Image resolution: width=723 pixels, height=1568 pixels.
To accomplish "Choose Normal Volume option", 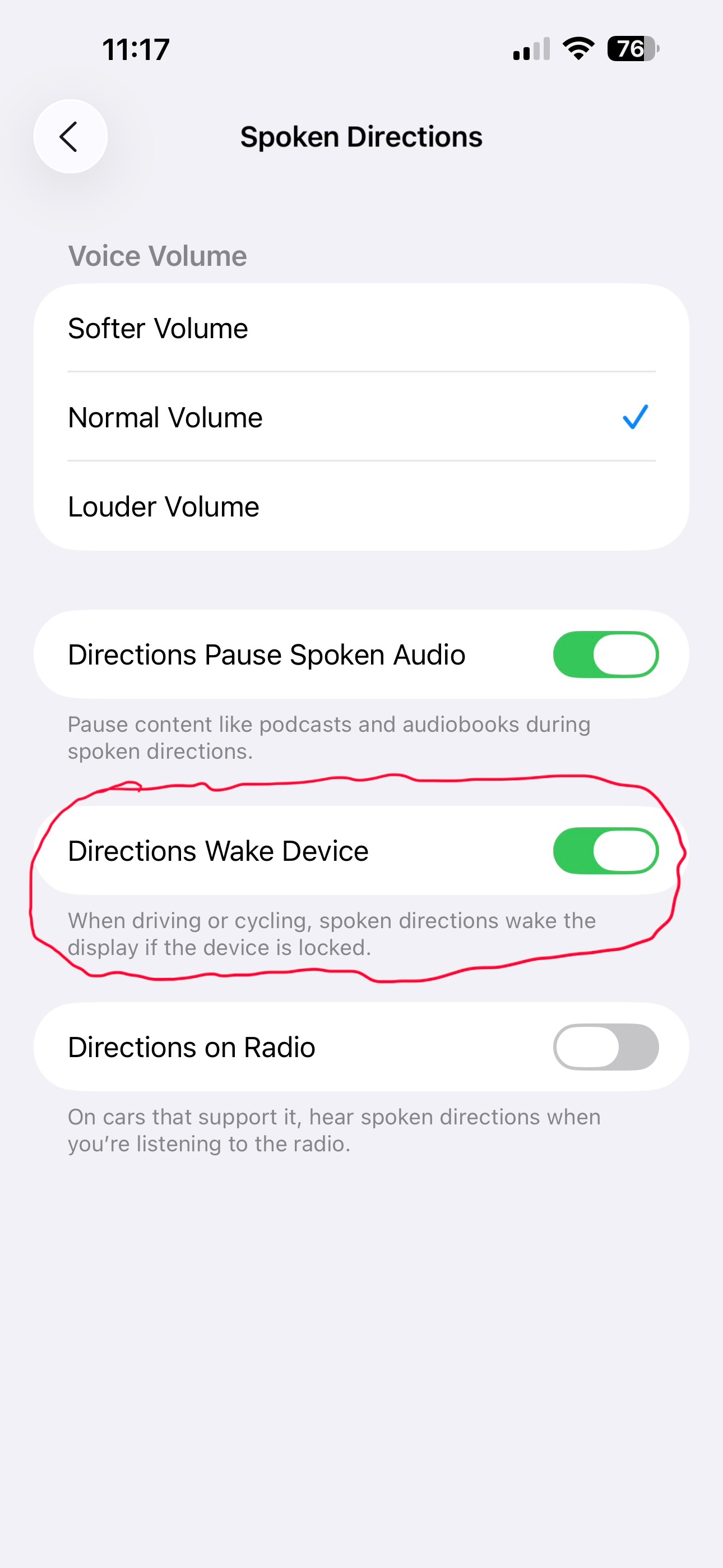I will pos(360,418).
